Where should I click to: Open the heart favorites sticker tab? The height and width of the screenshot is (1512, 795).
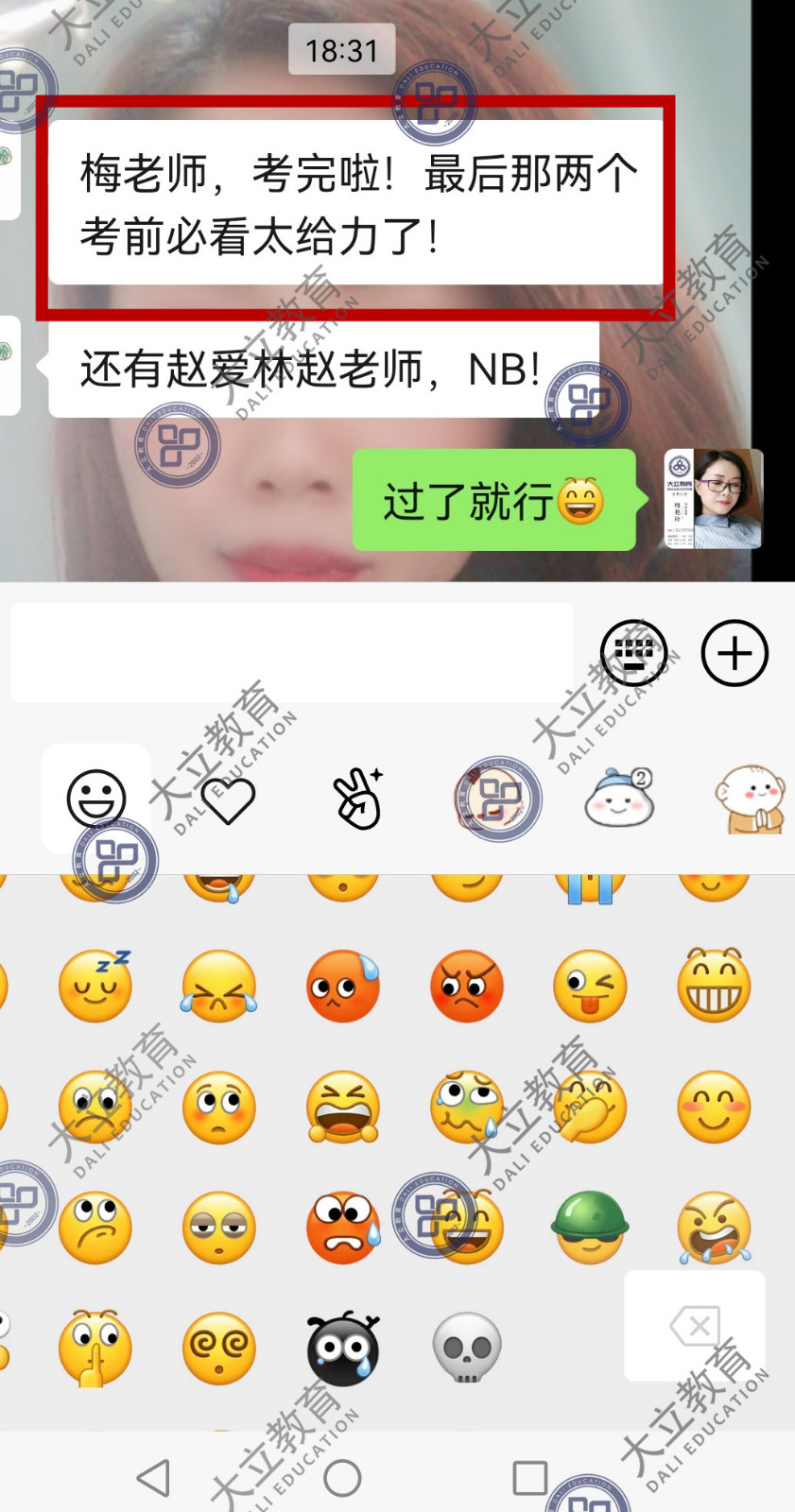point(228,800)
